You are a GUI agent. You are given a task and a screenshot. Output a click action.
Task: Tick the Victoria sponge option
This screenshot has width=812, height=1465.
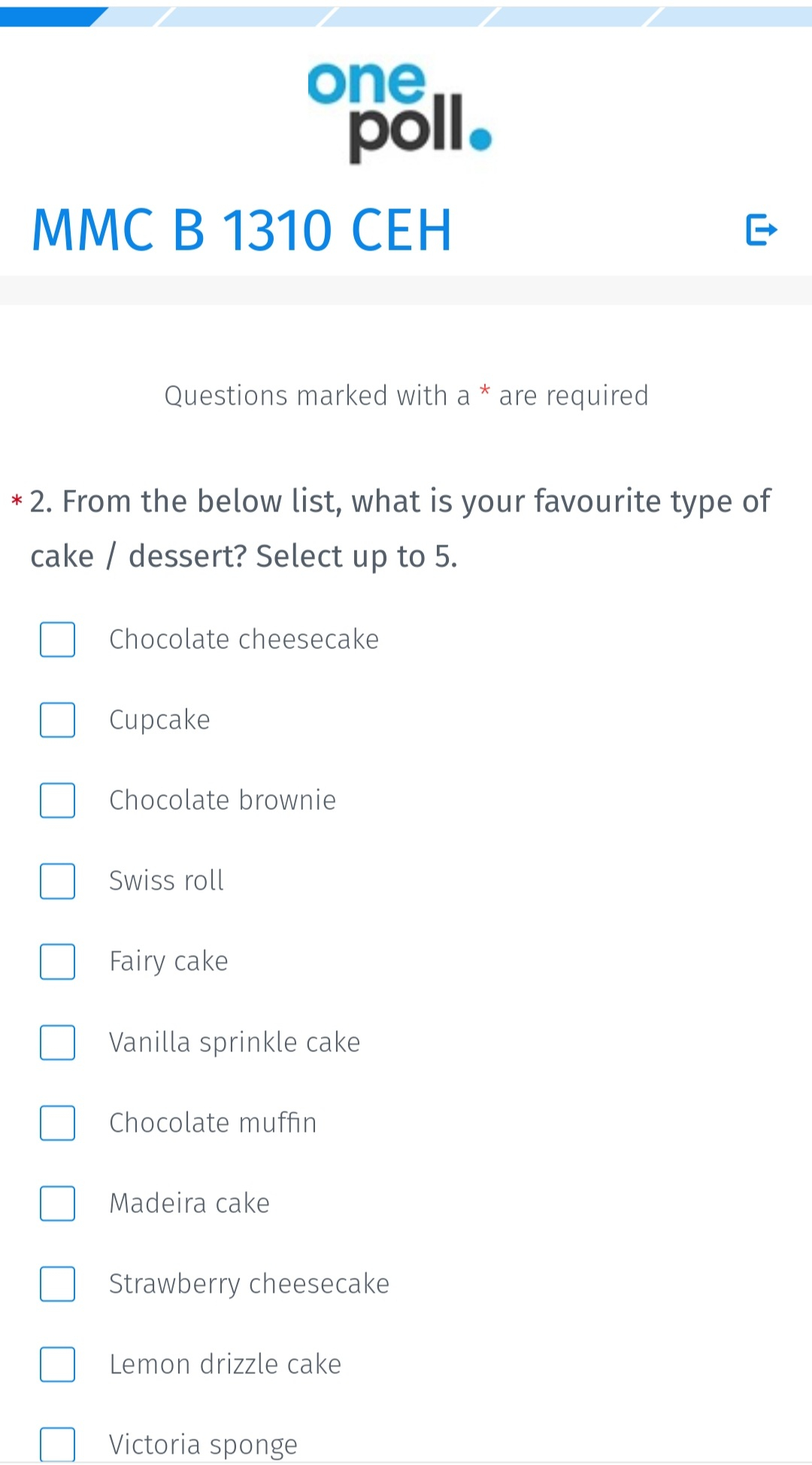point(57,1445)
